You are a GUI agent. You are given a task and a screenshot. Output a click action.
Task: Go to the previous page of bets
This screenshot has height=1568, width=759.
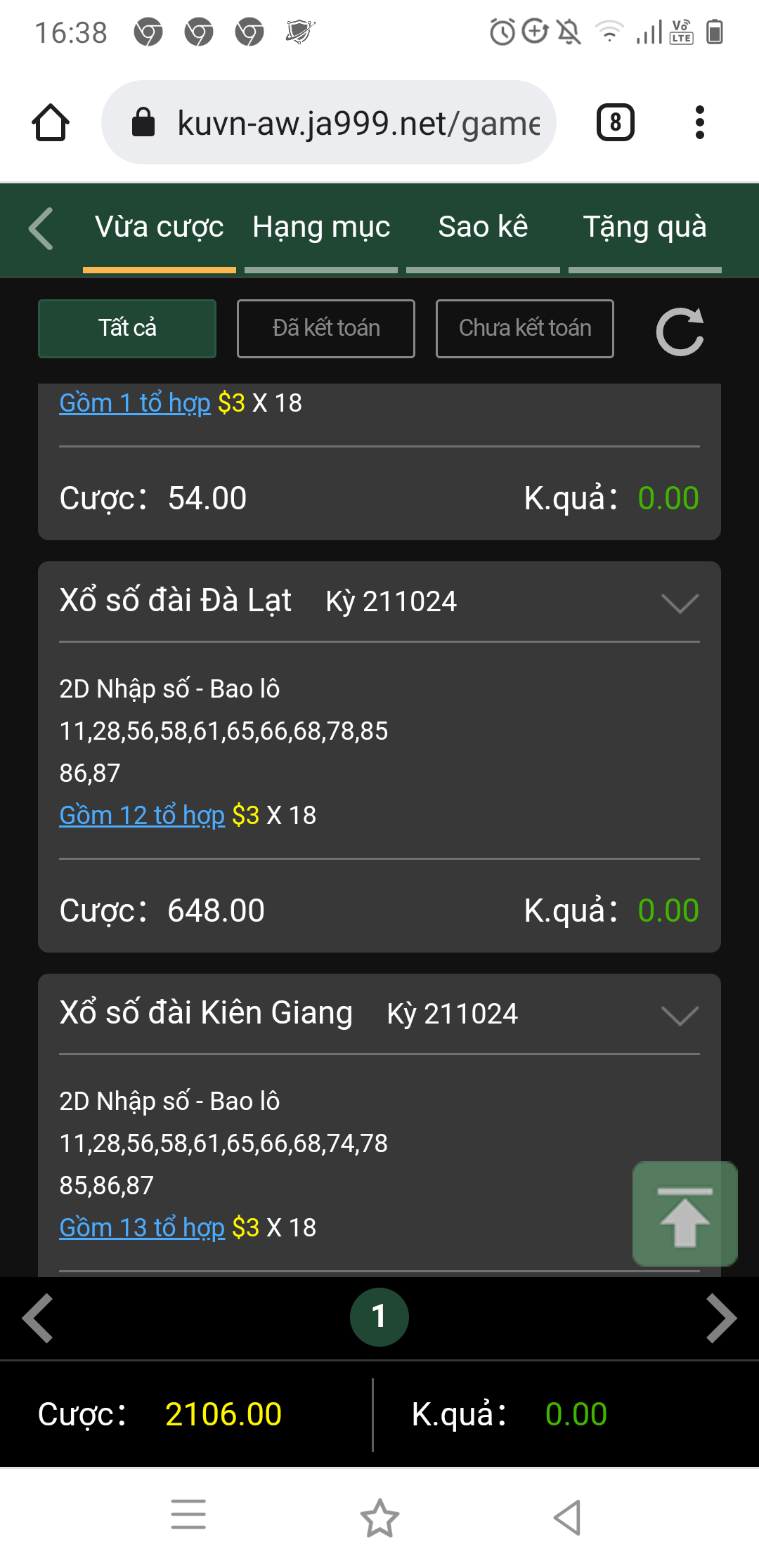pos(38,1318)
